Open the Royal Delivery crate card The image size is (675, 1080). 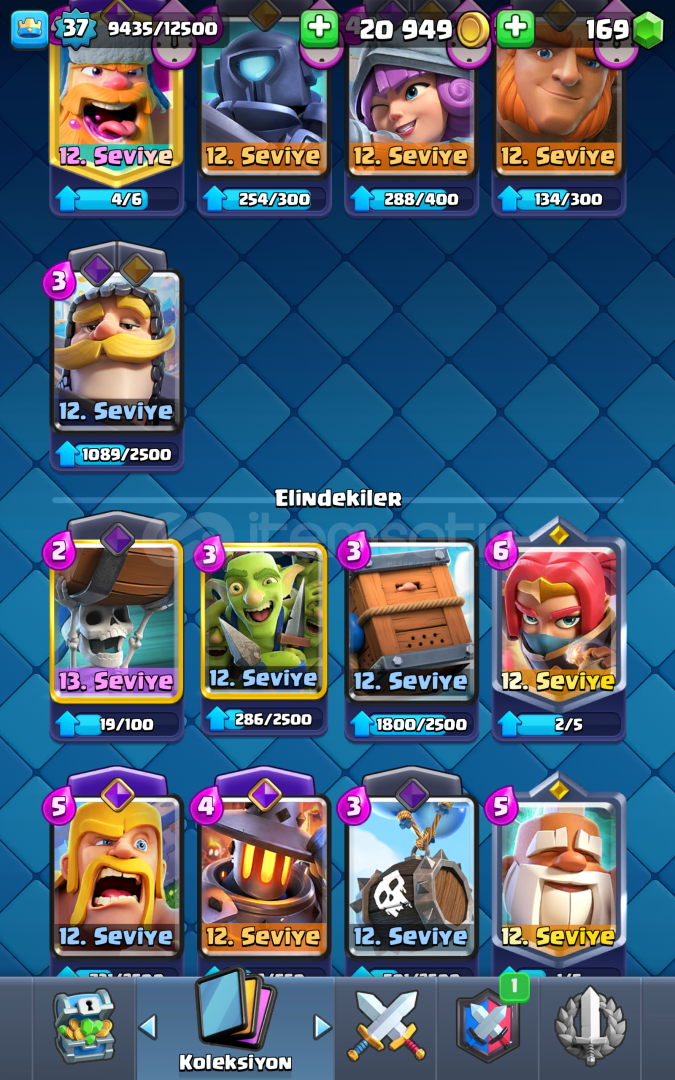[411, 622]
